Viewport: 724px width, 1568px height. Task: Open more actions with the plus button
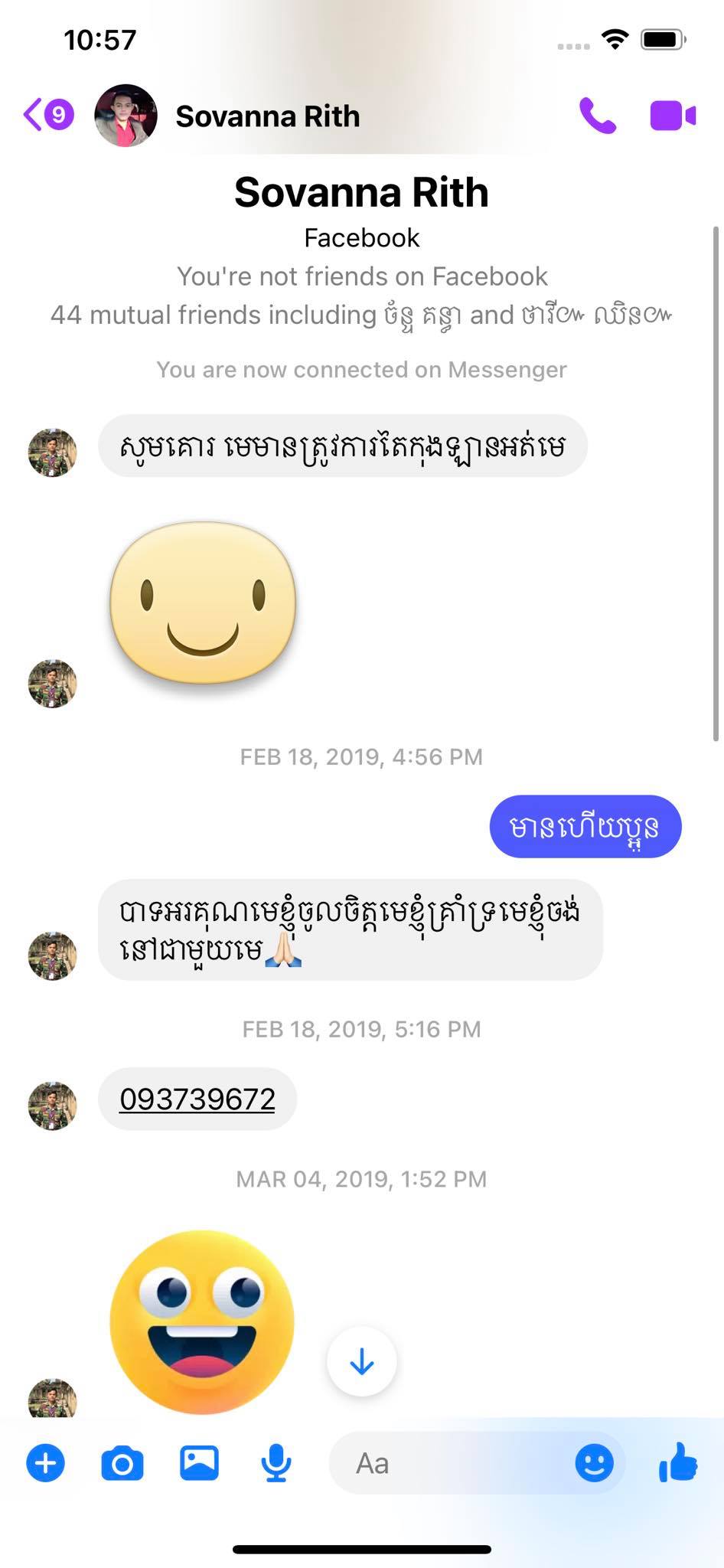45,1464
